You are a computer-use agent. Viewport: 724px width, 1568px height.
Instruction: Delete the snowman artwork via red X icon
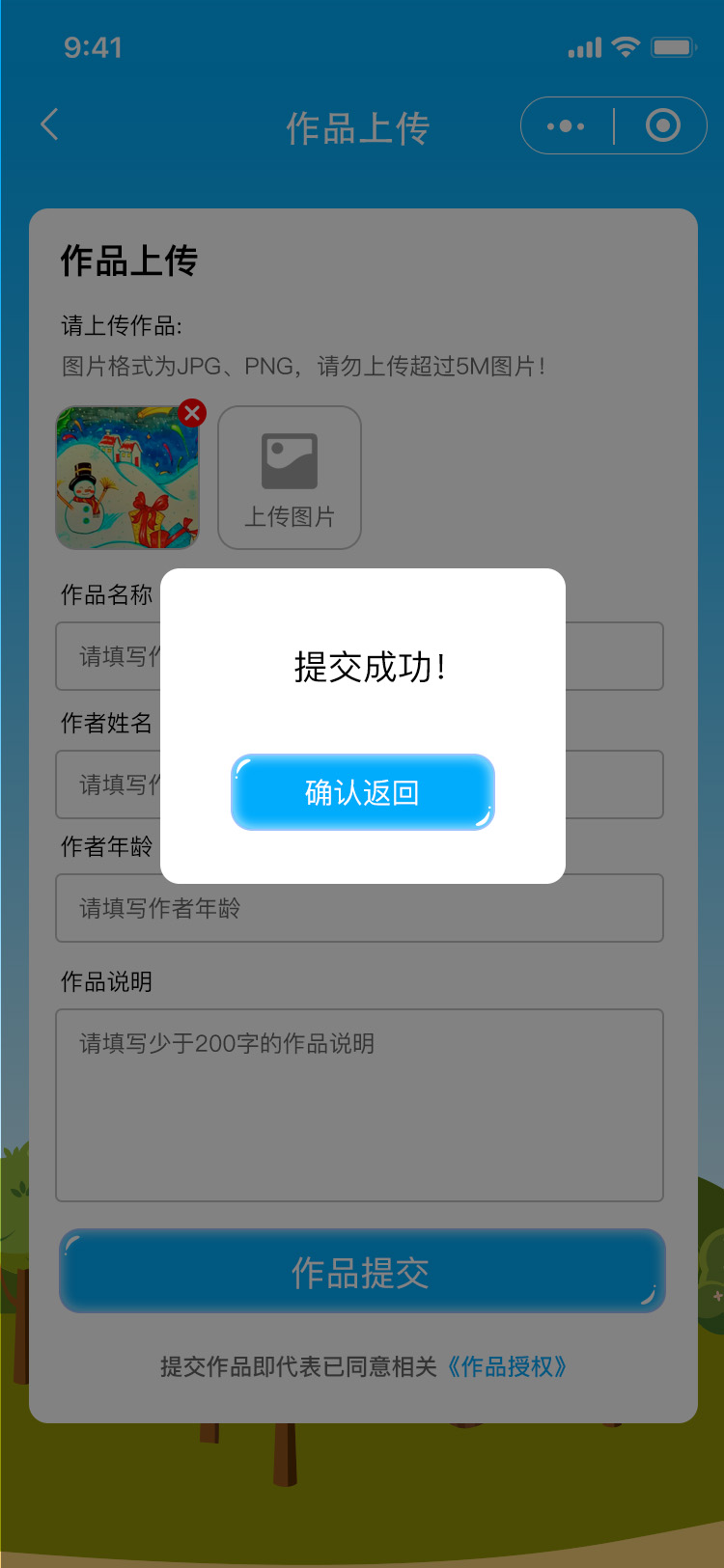(192, 413)
